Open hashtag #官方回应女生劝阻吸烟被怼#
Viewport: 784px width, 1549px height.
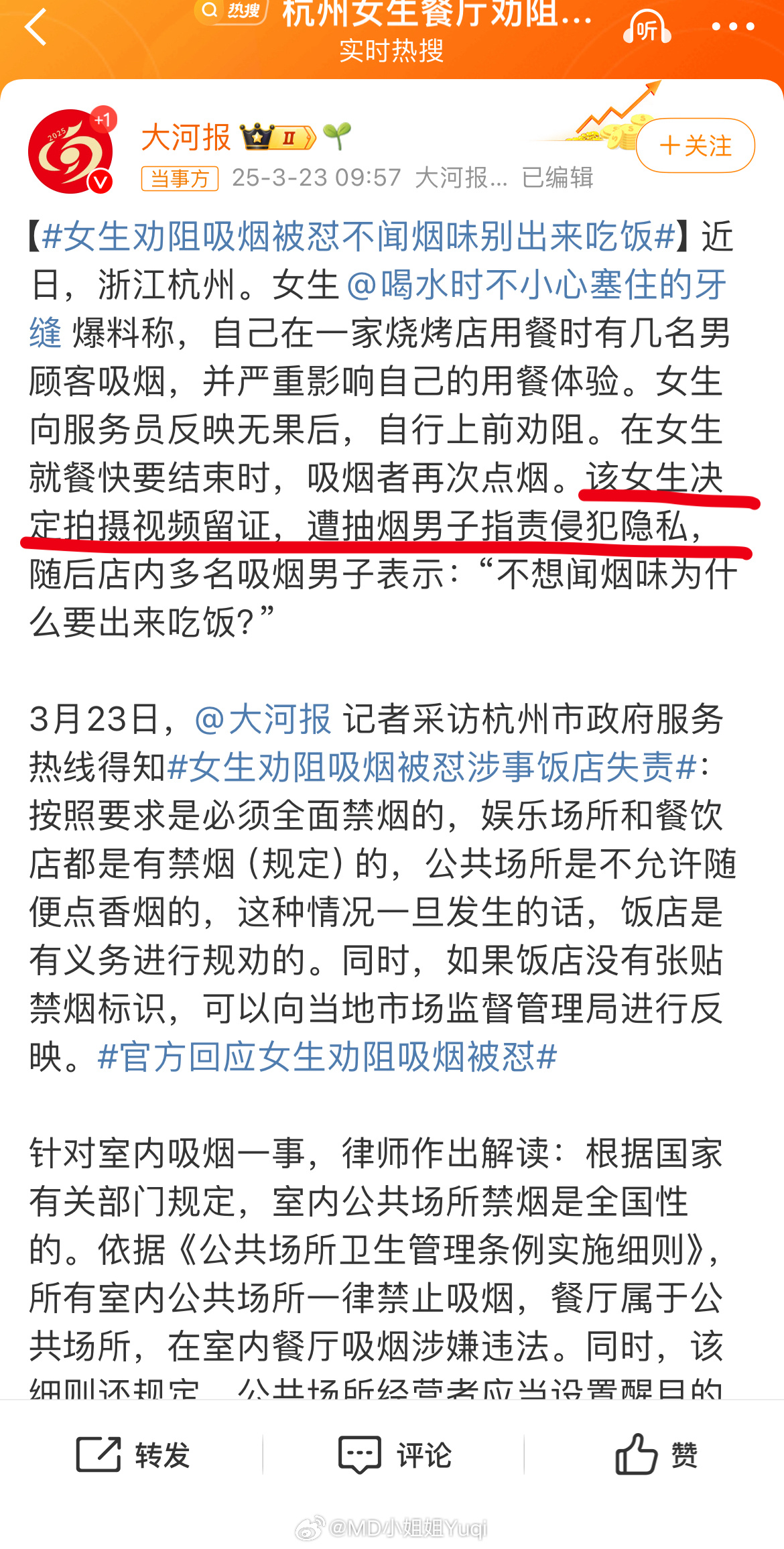coord(327,1057)
